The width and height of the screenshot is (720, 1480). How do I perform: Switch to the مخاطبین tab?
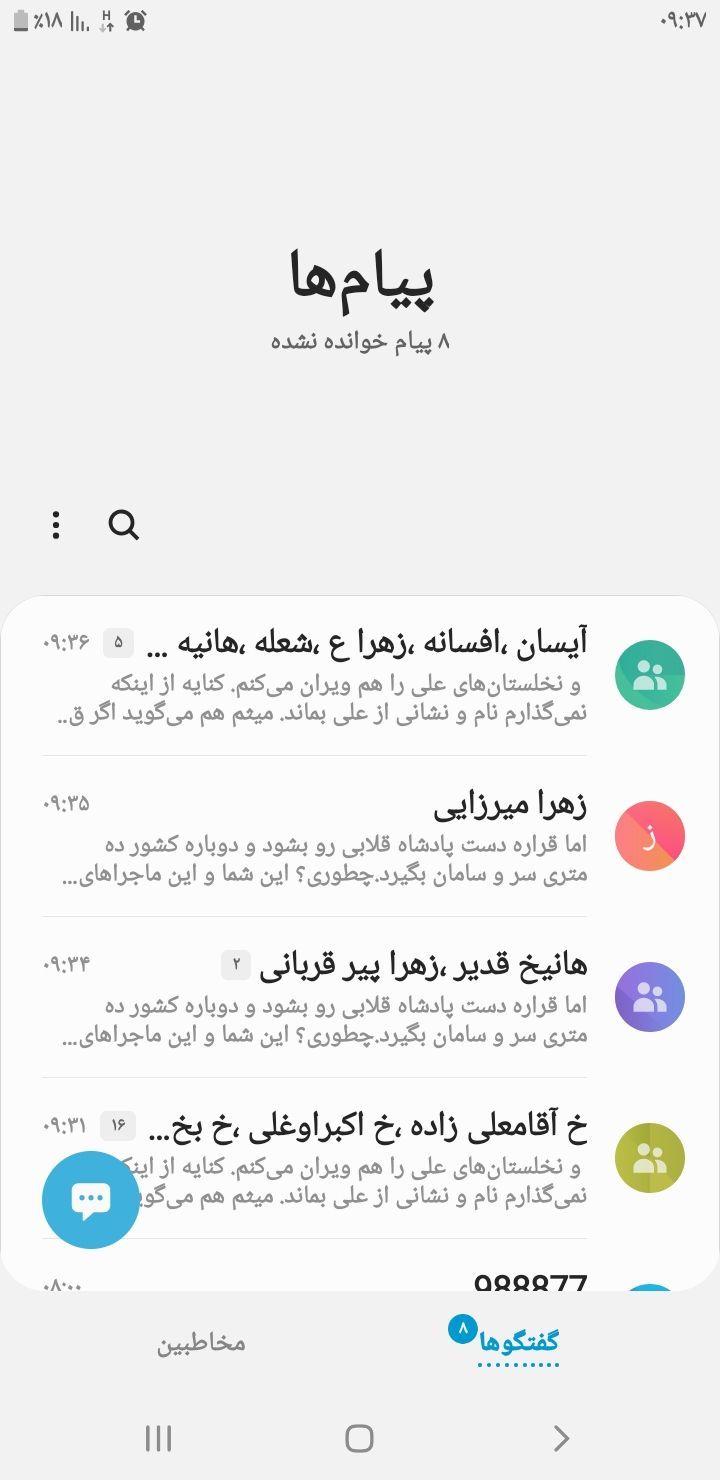[x=200, y=1343]
